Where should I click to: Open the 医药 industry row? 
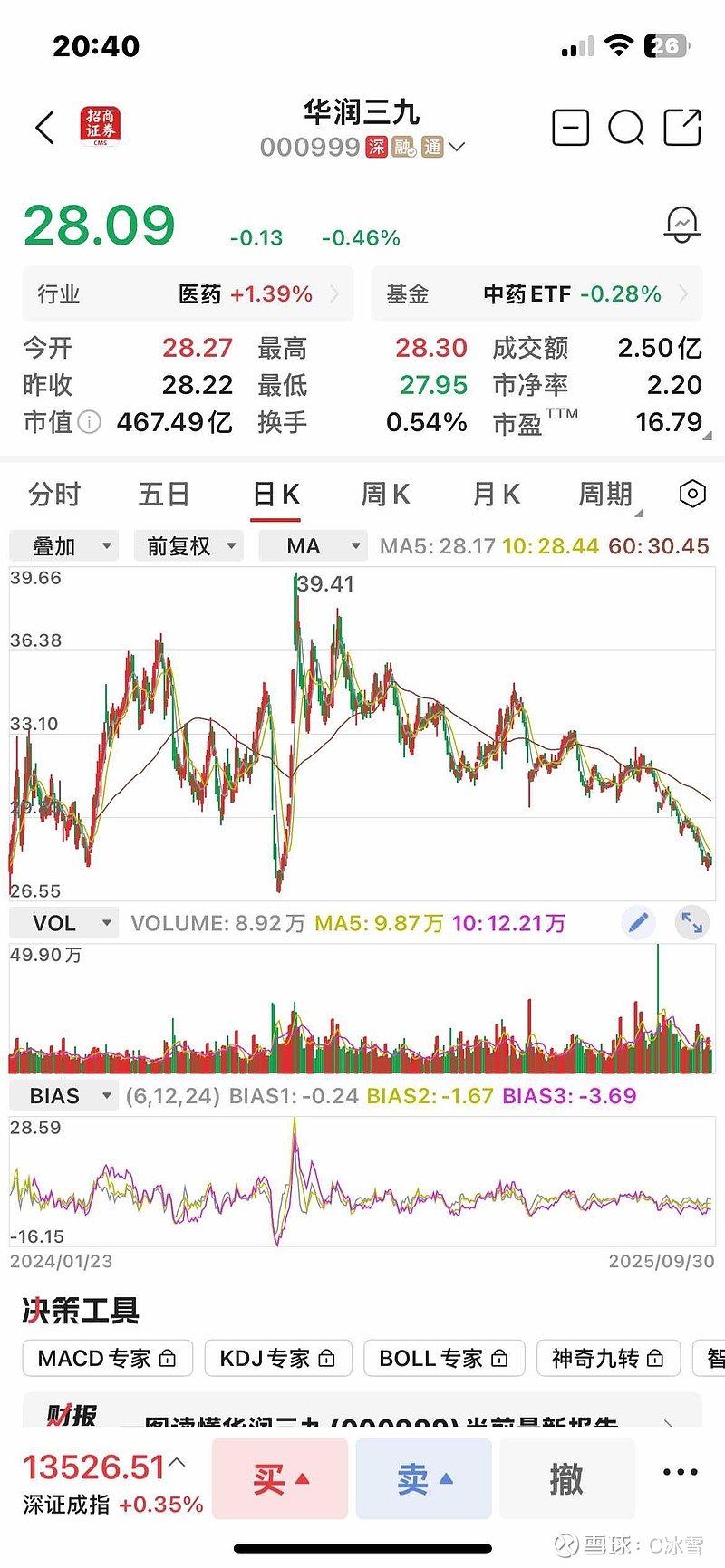tap(188, 294)
